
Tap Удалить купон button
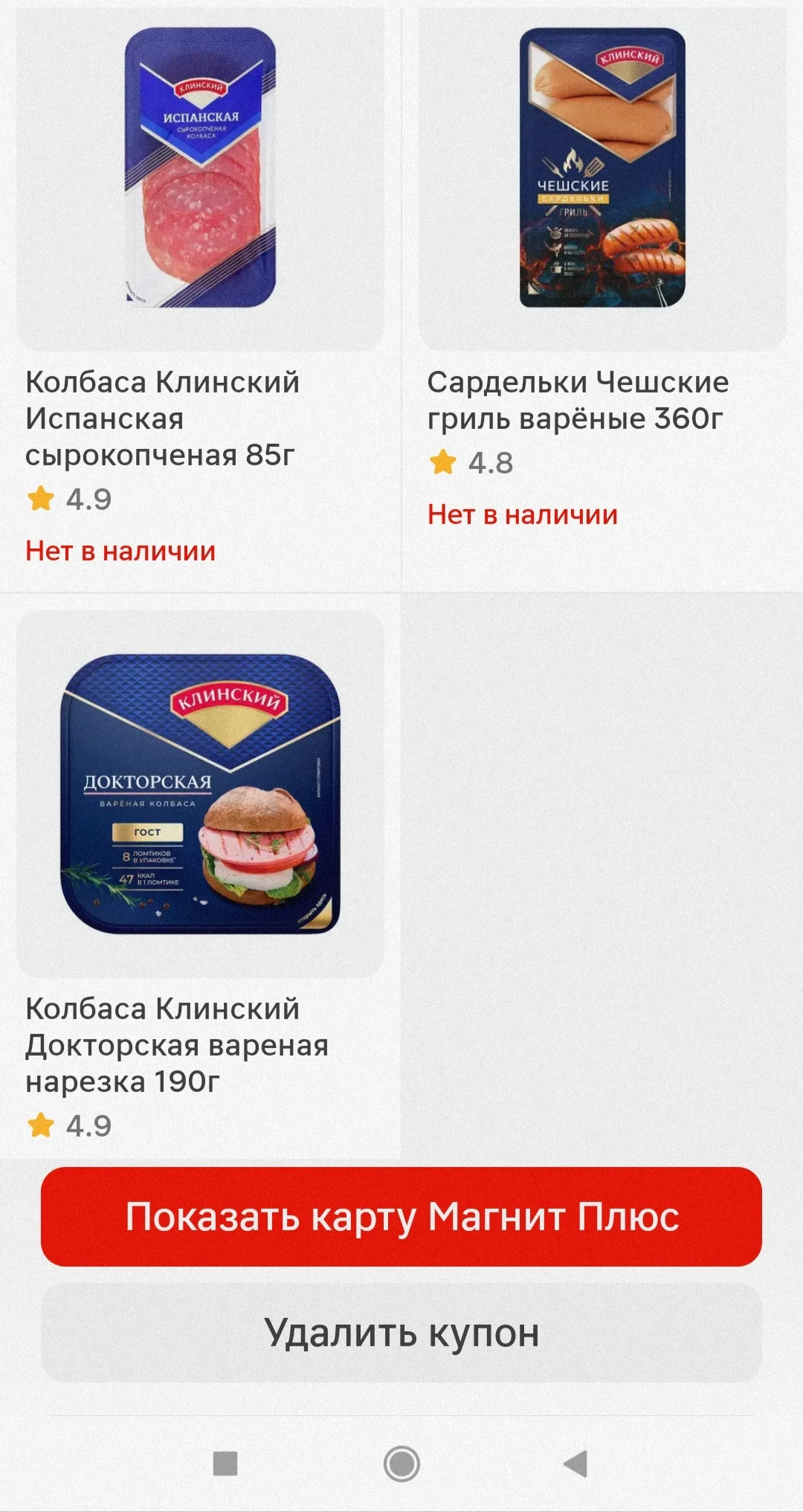(401, 1333)
